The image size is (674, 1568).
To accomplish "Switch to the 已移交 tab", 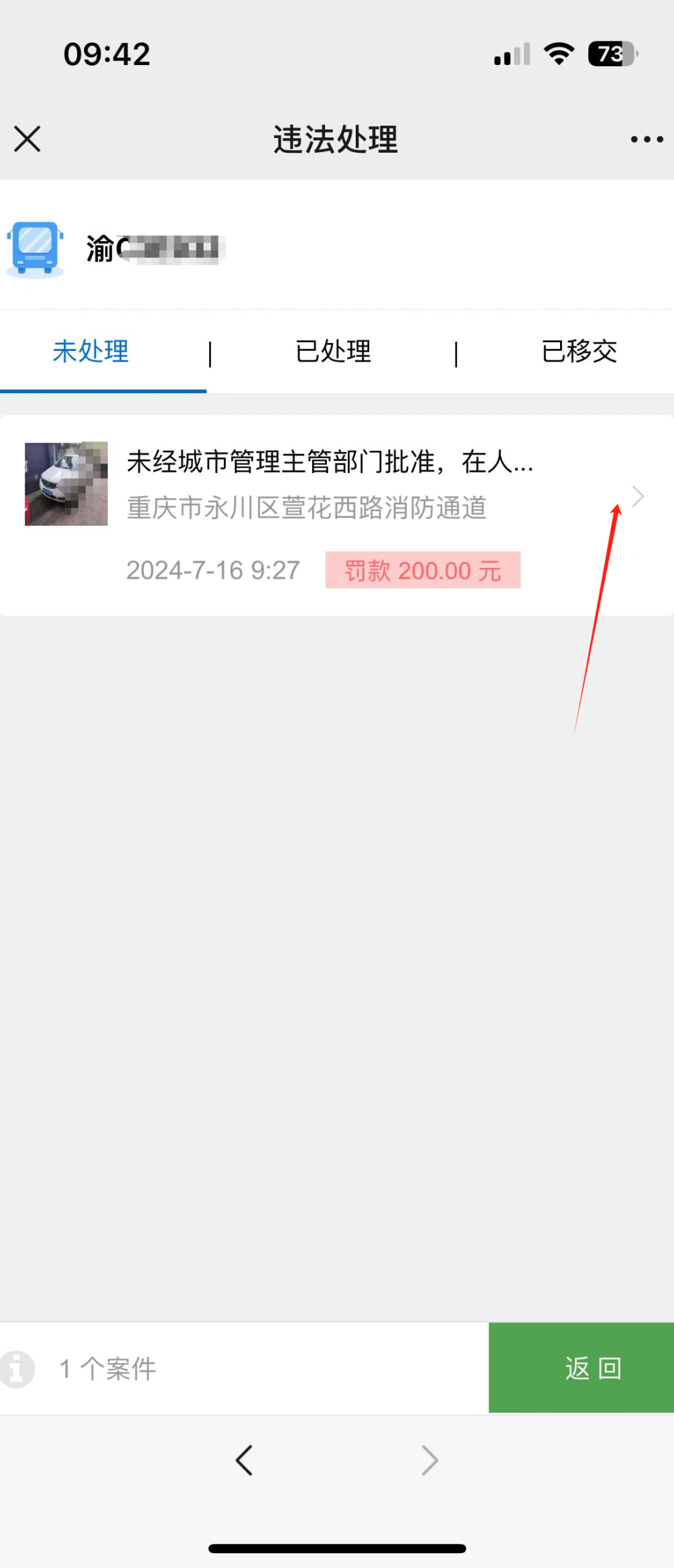I will click(x=579, y=352).
